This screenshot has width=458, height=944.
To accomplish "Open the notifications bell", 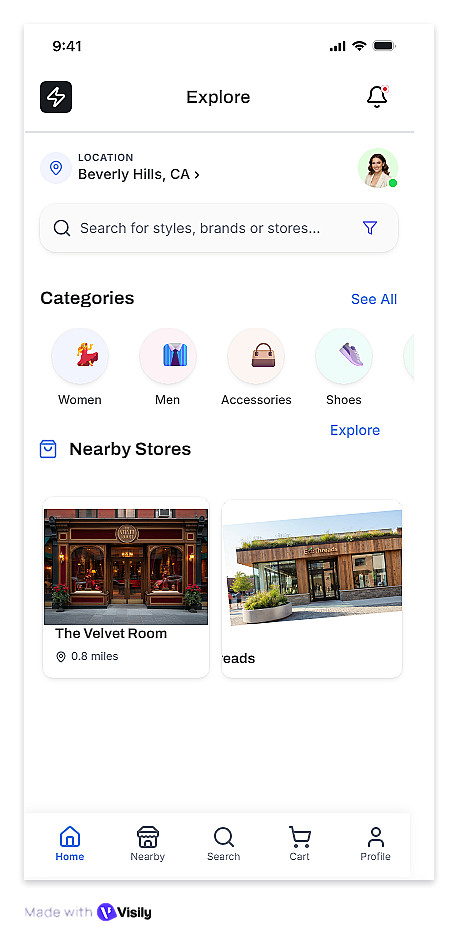I will tap(377, 96).
